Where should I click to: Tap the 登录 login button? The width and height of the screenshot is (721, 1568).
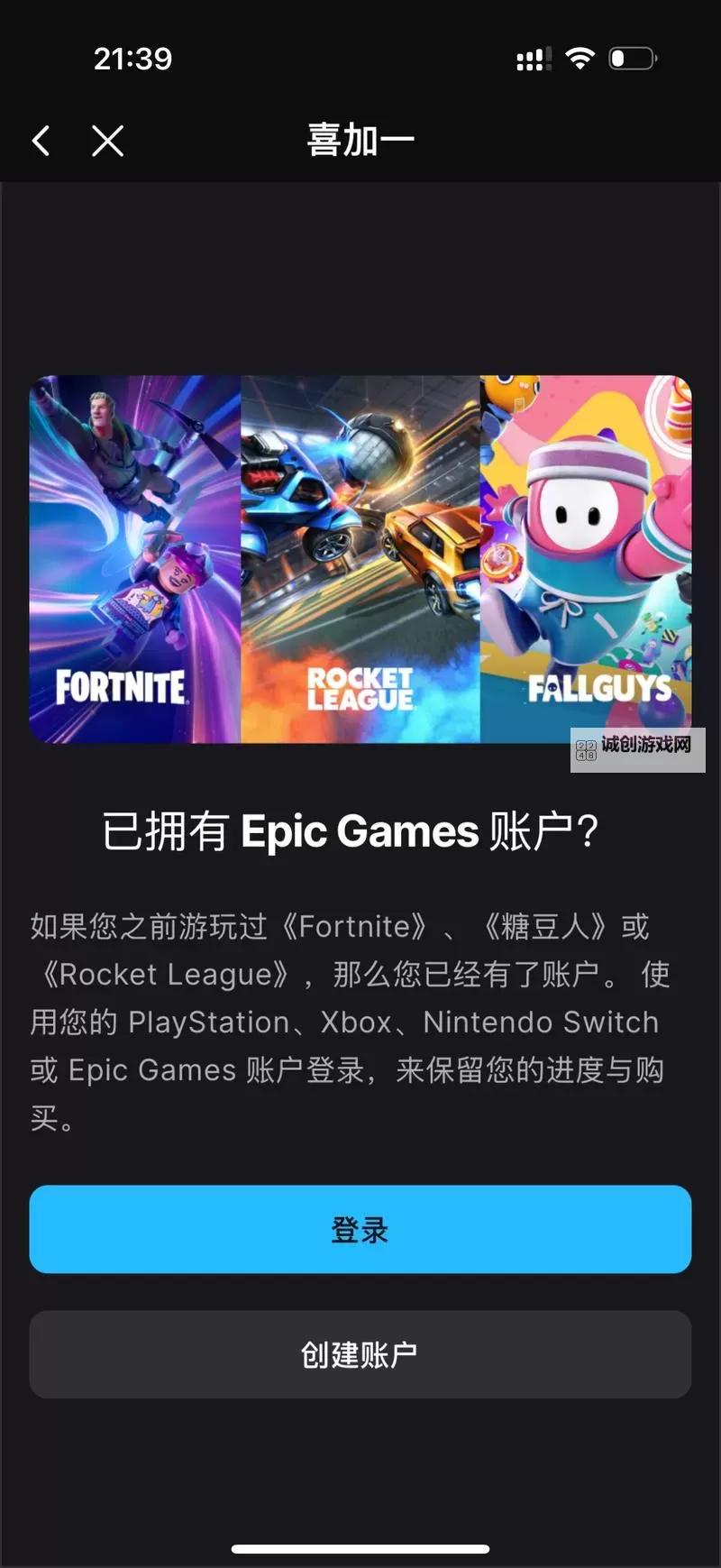(360, 1229)
